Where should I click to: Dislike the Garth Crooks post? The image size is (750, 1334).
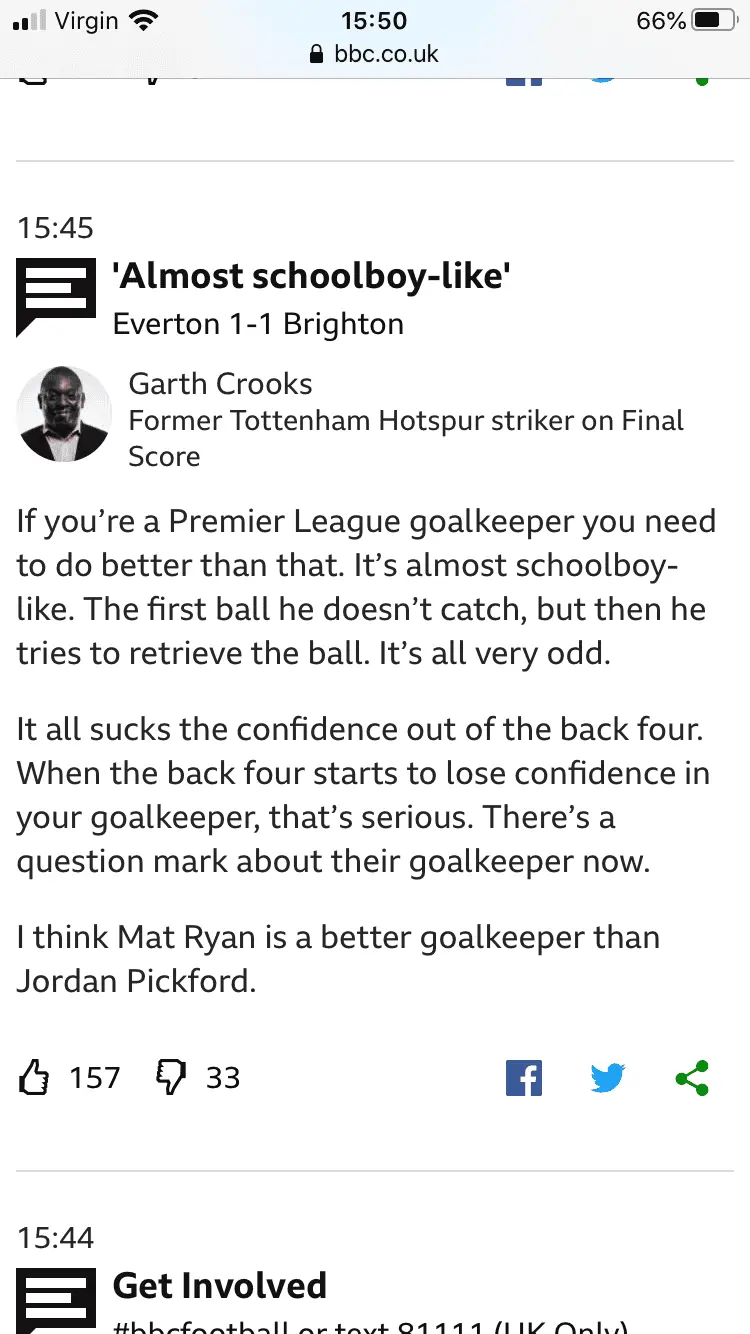click(172, 1077)
